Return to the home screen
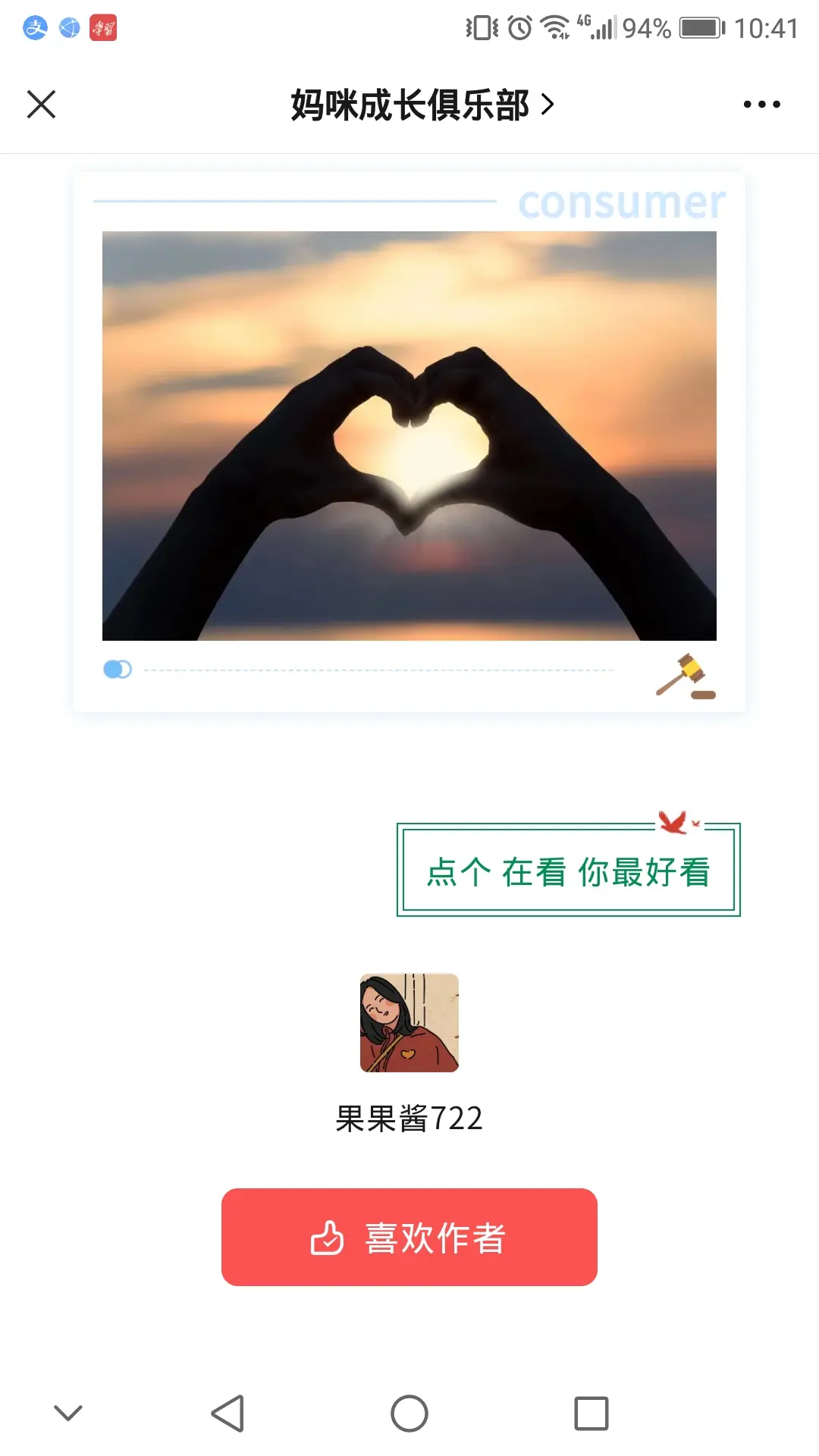 point(409,1414)
